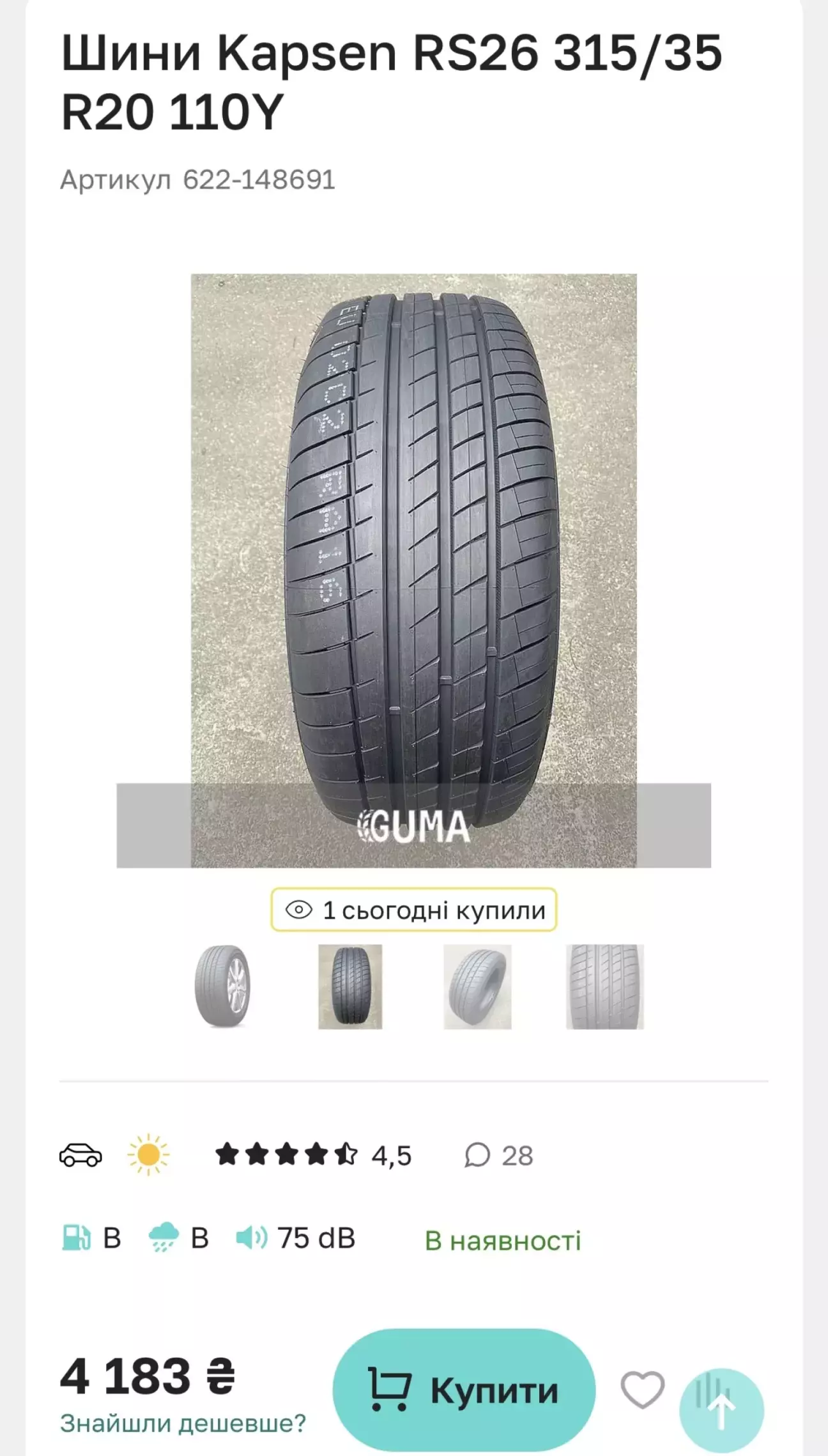Select the second thumbnail showing tread front
Screen dimensions: 828x1456
coord(350,986)
